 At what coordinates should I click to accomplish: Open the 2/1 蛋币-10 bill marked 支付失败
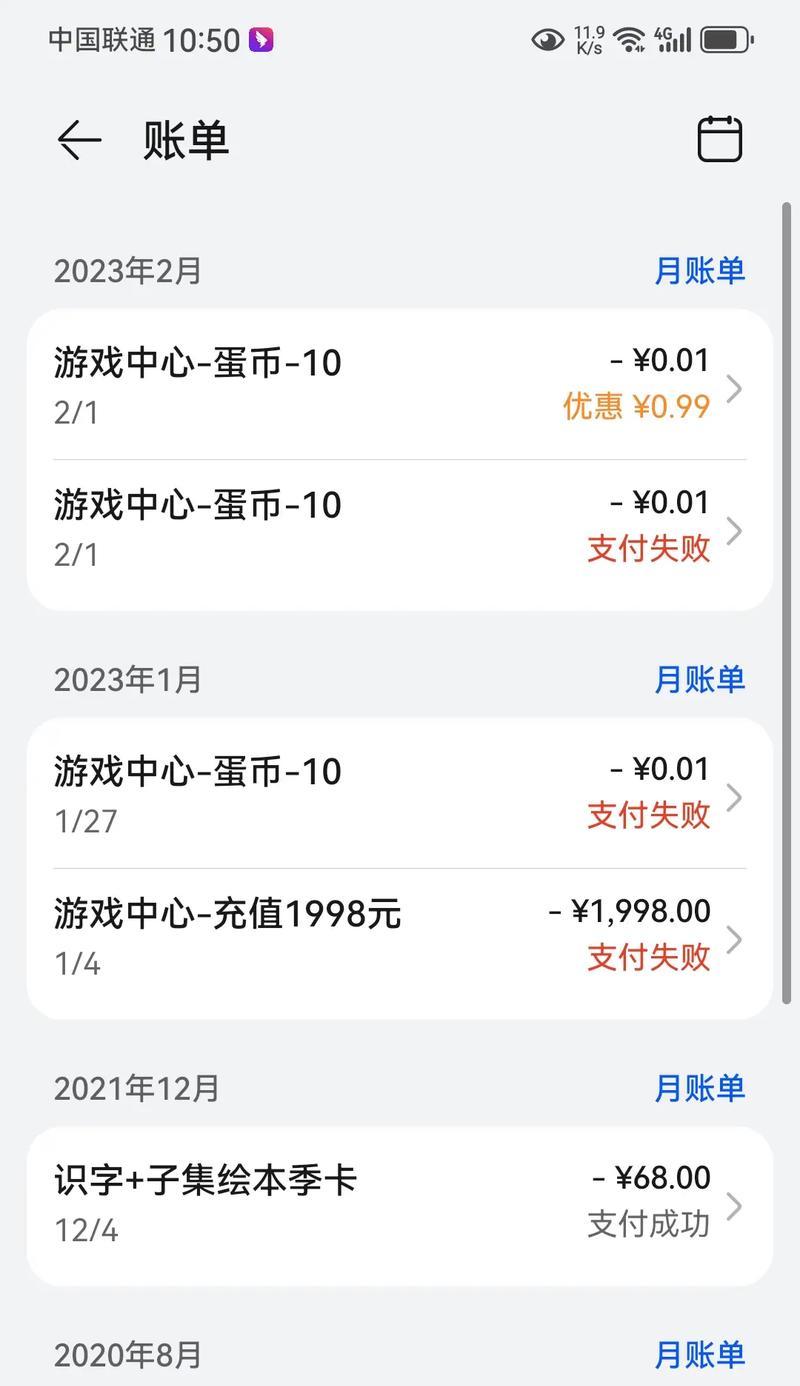coord(400,530)
